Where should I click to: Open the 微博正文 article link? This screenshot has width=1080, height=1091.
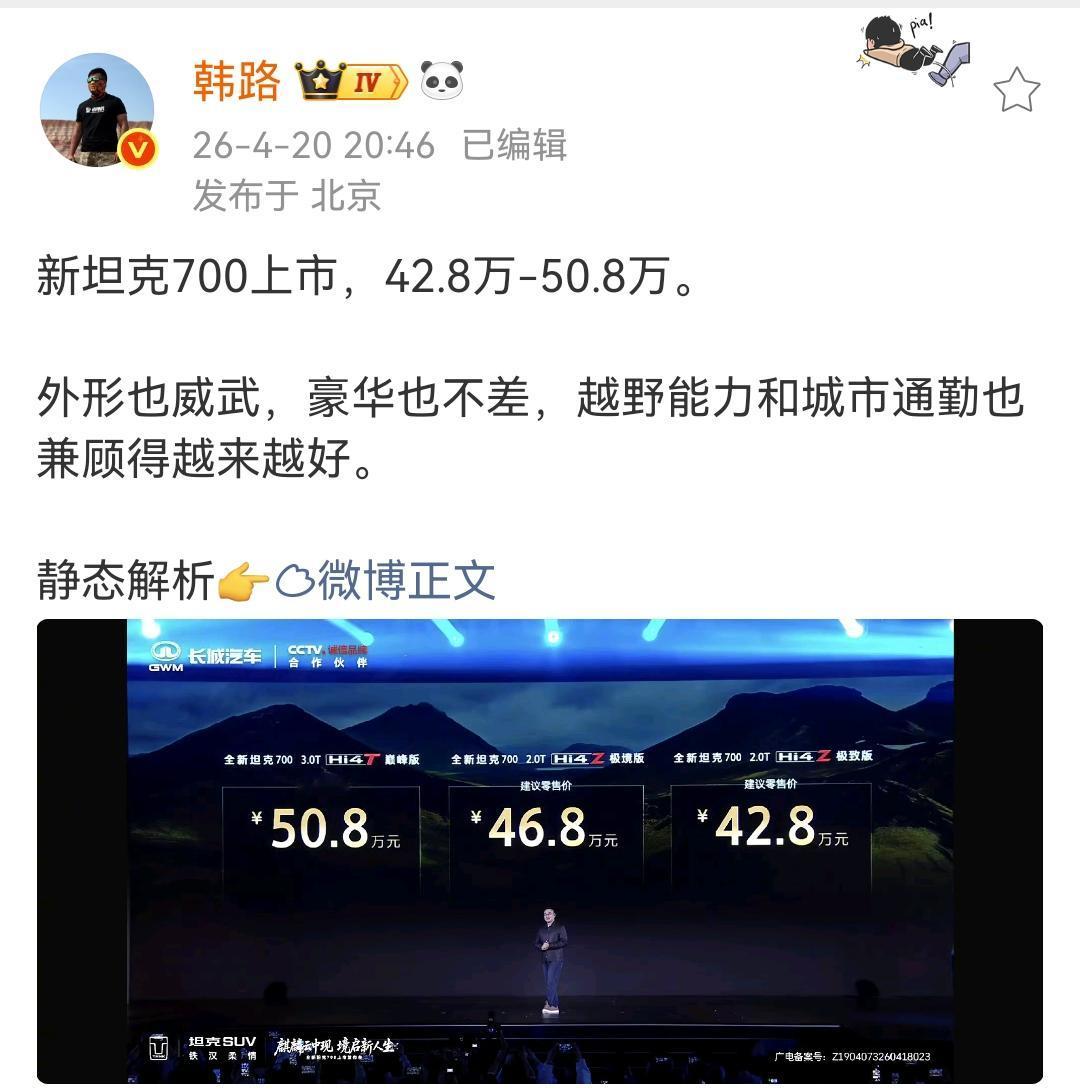(412, 580)
